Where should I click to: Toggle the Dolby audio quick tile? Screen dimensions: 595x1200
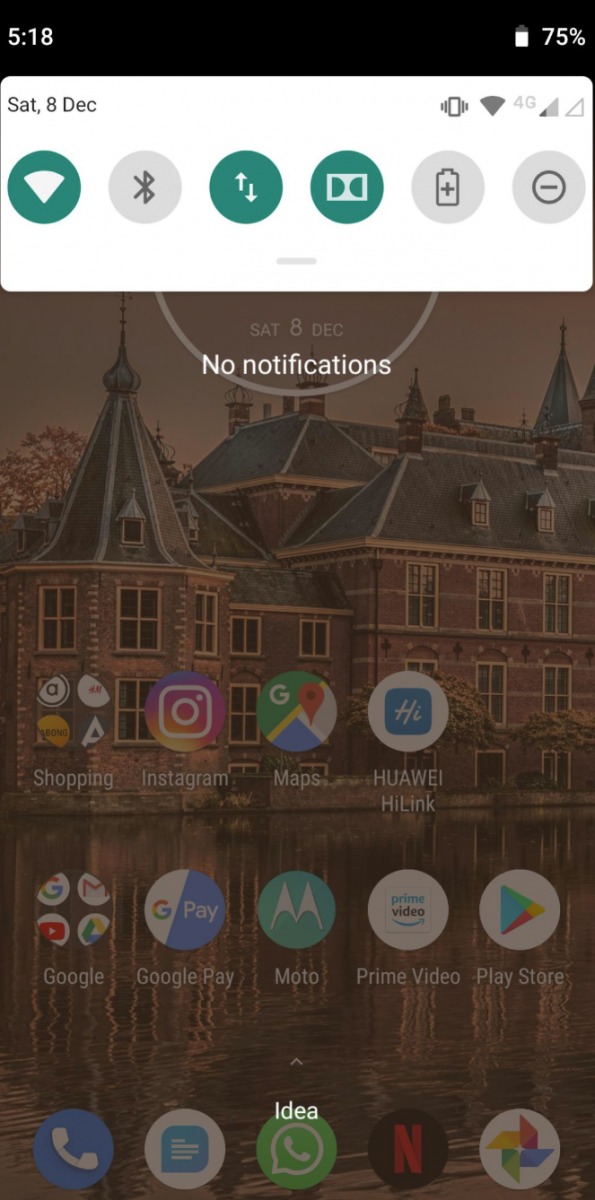[347, 187]
